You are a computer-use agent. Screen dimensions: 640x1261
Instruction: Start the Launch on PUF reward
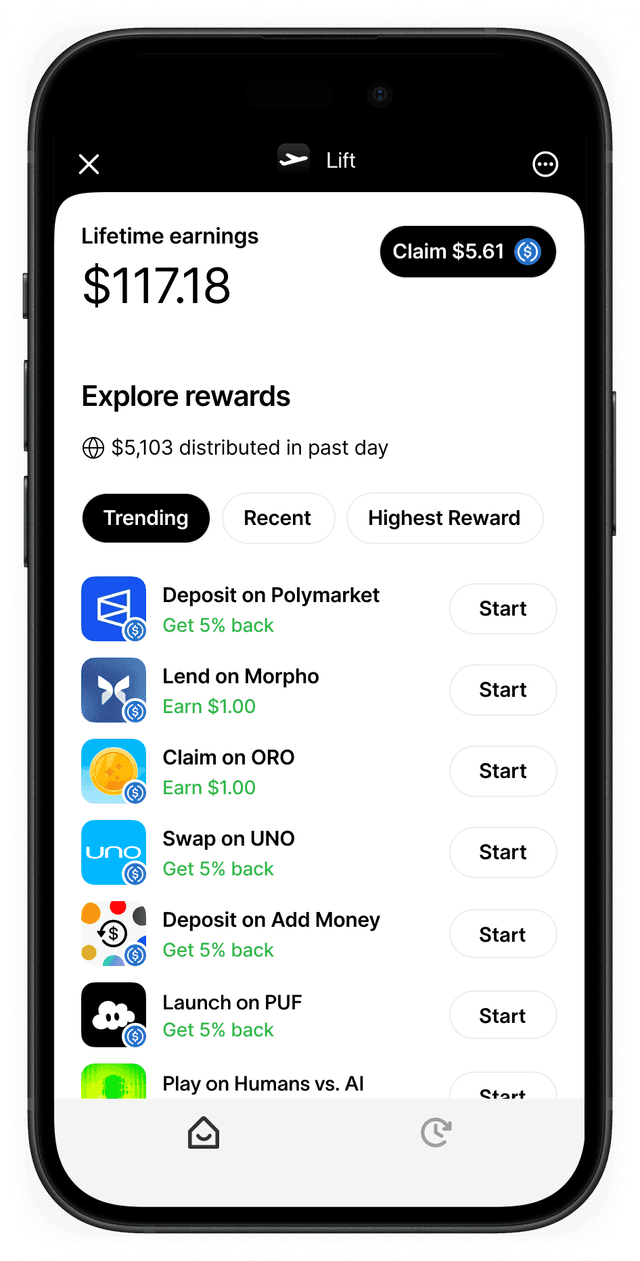point(503,1016)
